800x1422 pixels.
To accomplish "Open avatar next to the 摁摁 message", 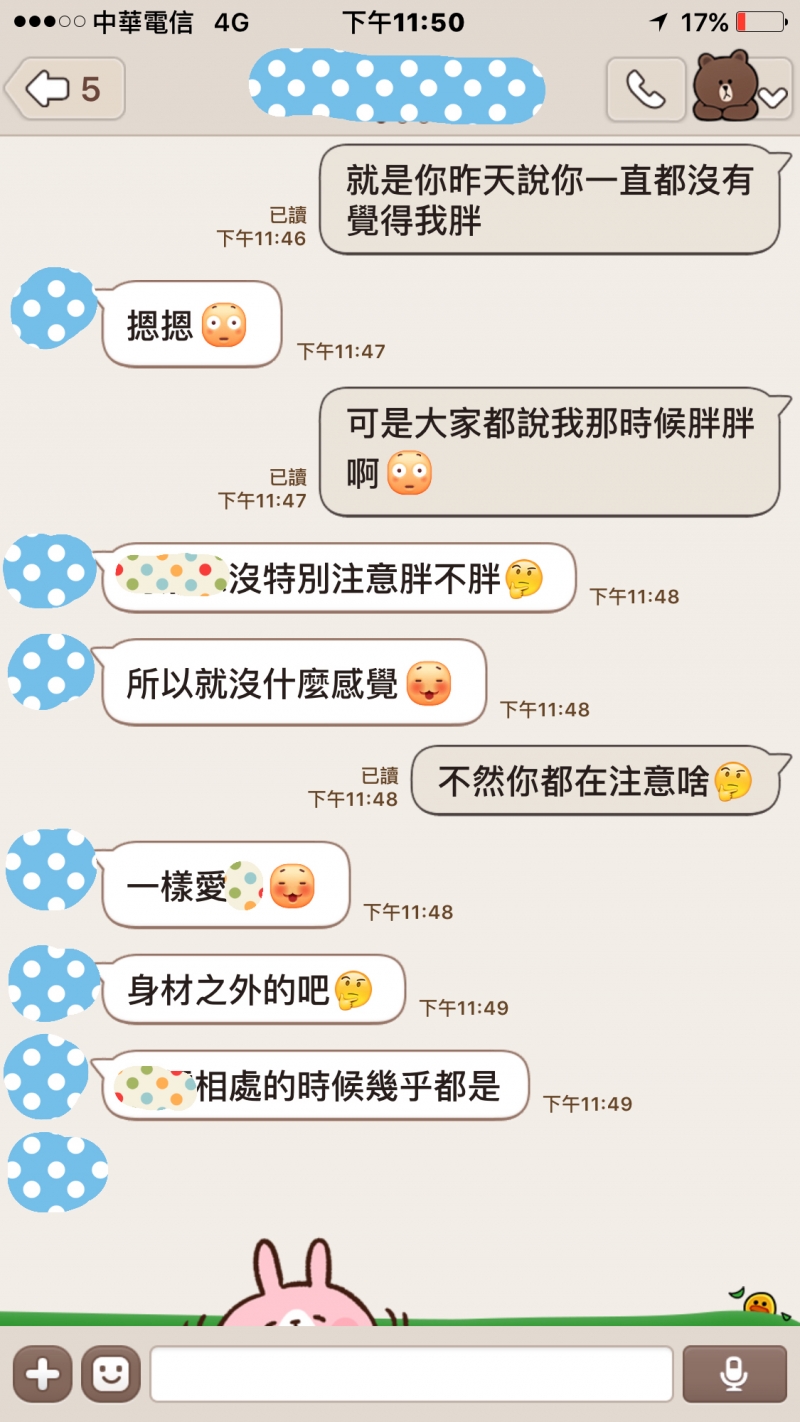I will click(x=54, y=308).
